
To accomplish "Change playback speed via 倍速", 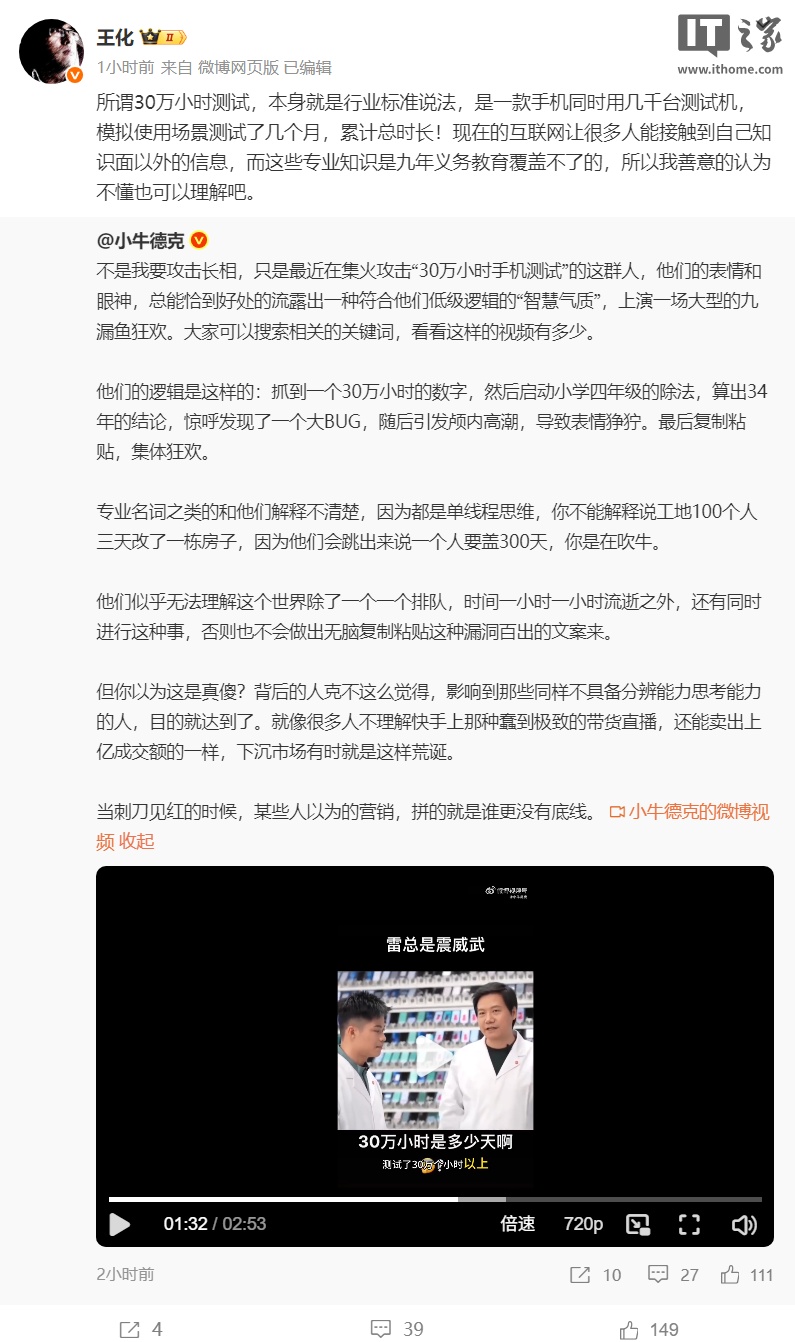I will tap(518, 1224).
